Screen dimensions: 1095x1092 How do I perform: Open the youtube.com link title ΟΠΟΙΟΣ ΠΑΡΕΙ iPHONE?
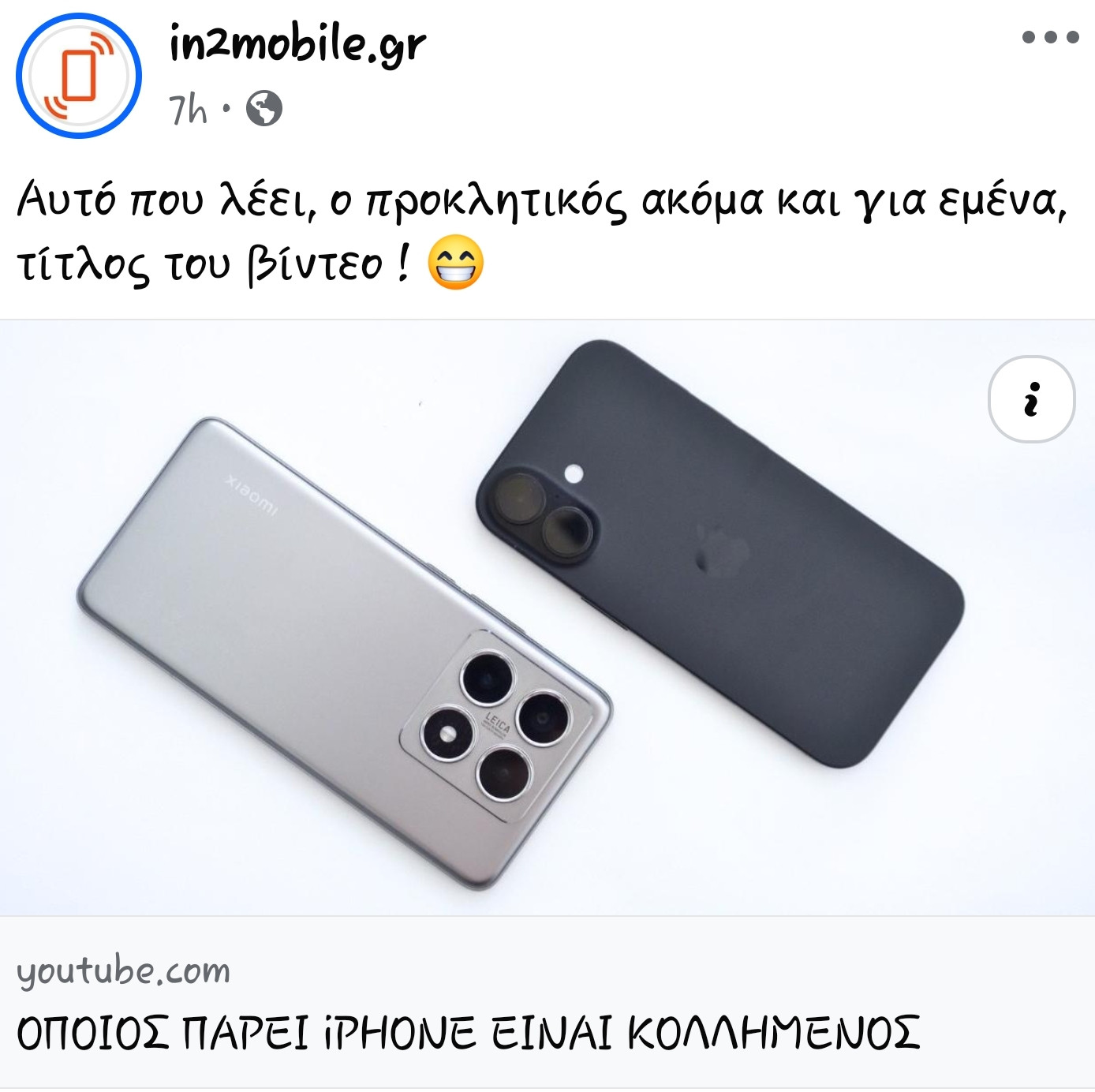coord(468,1033)
